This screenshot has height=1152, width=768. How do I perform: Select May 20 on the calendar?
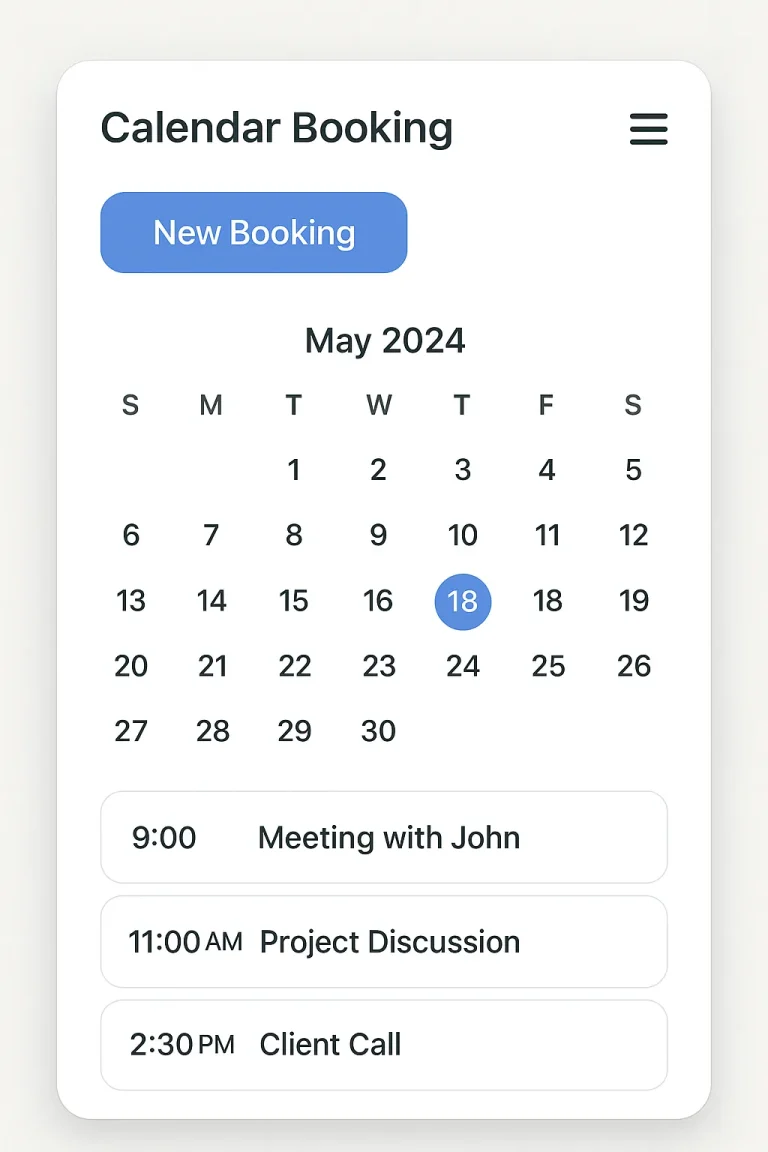(130, 666)
